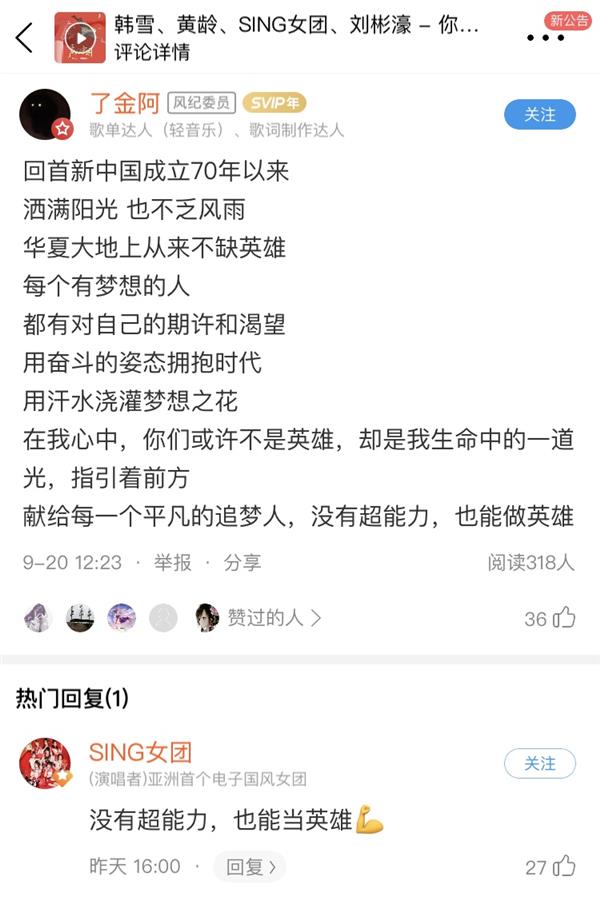Follow user 了金阿
Viewport: 600px width, 900px height.
539,115
